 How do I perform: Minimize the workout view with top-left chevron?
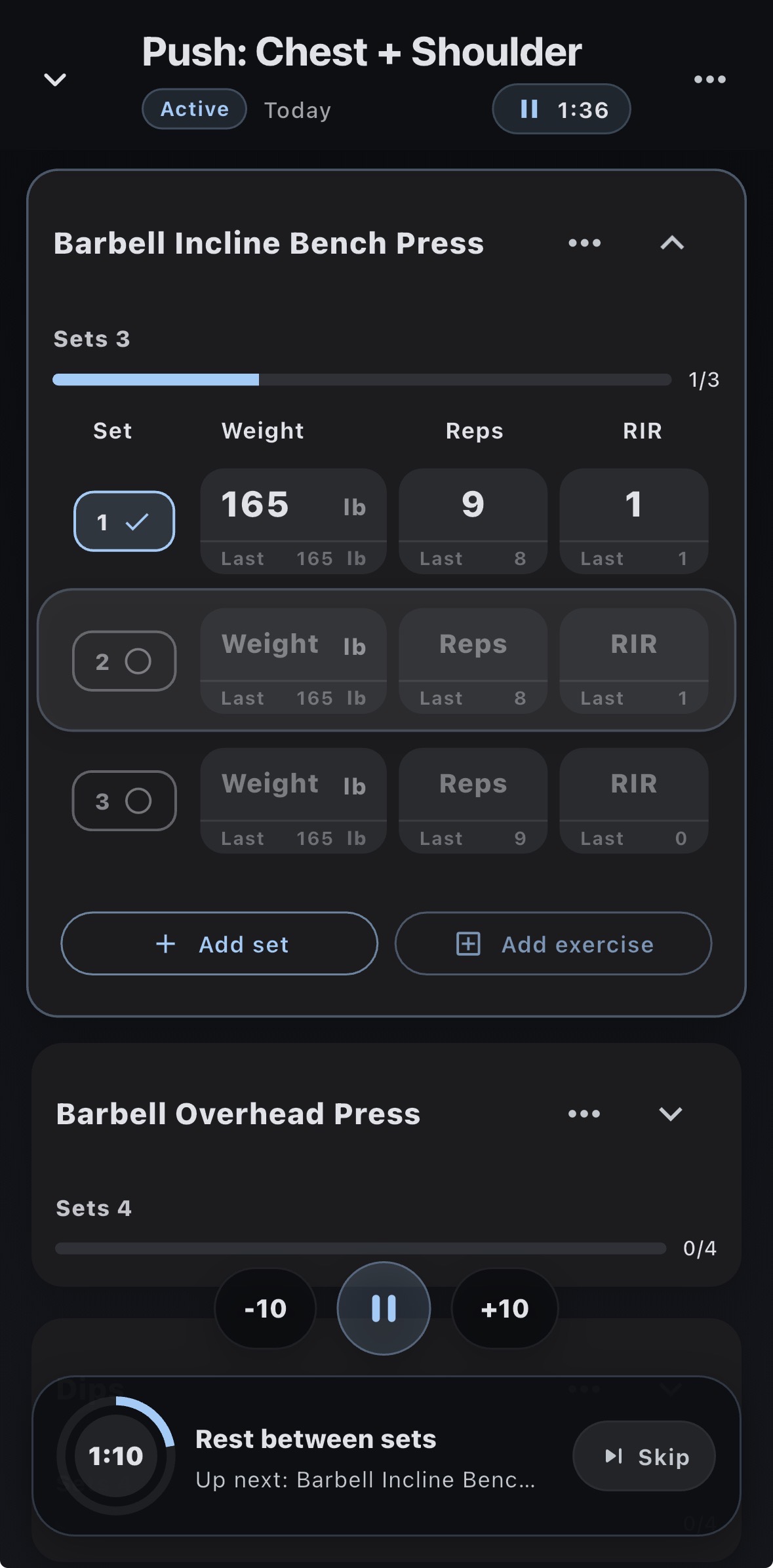pos(56,79)
